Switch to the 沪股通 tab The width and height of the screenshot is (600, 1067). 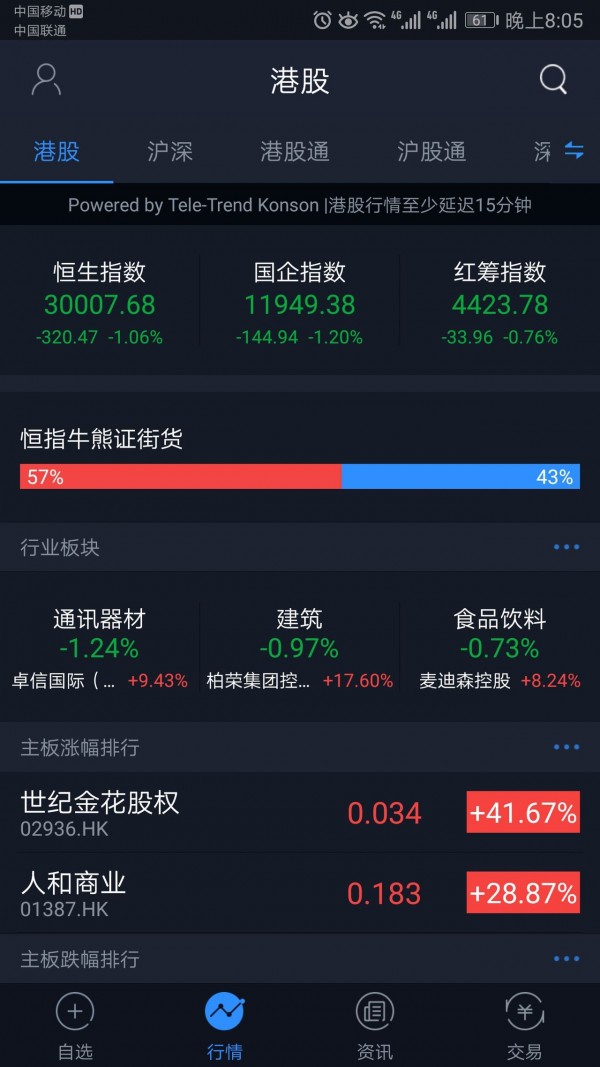[431, 152]
